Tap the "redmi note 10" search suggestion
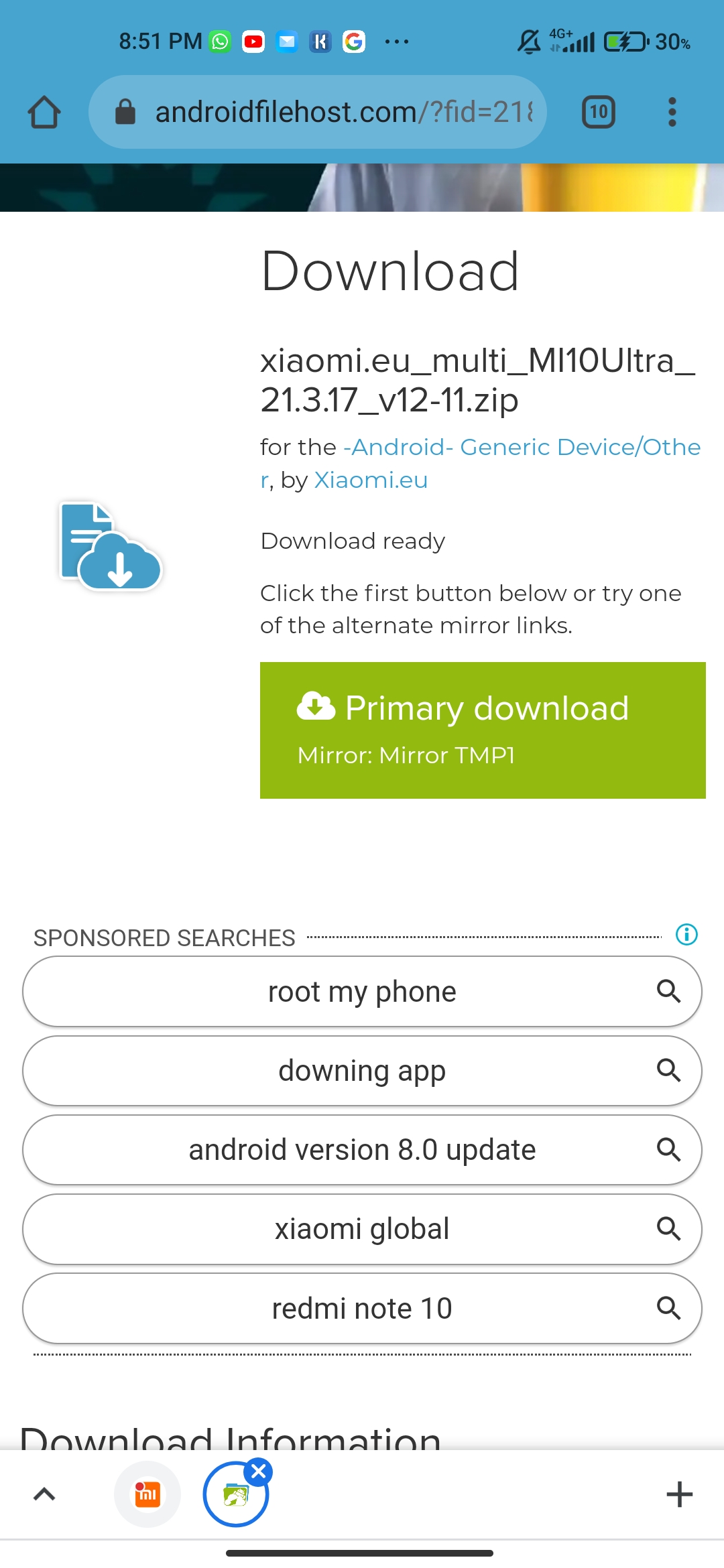Image resolution: width=724 pixels, height=1568 pixels. coord(362,1308)
